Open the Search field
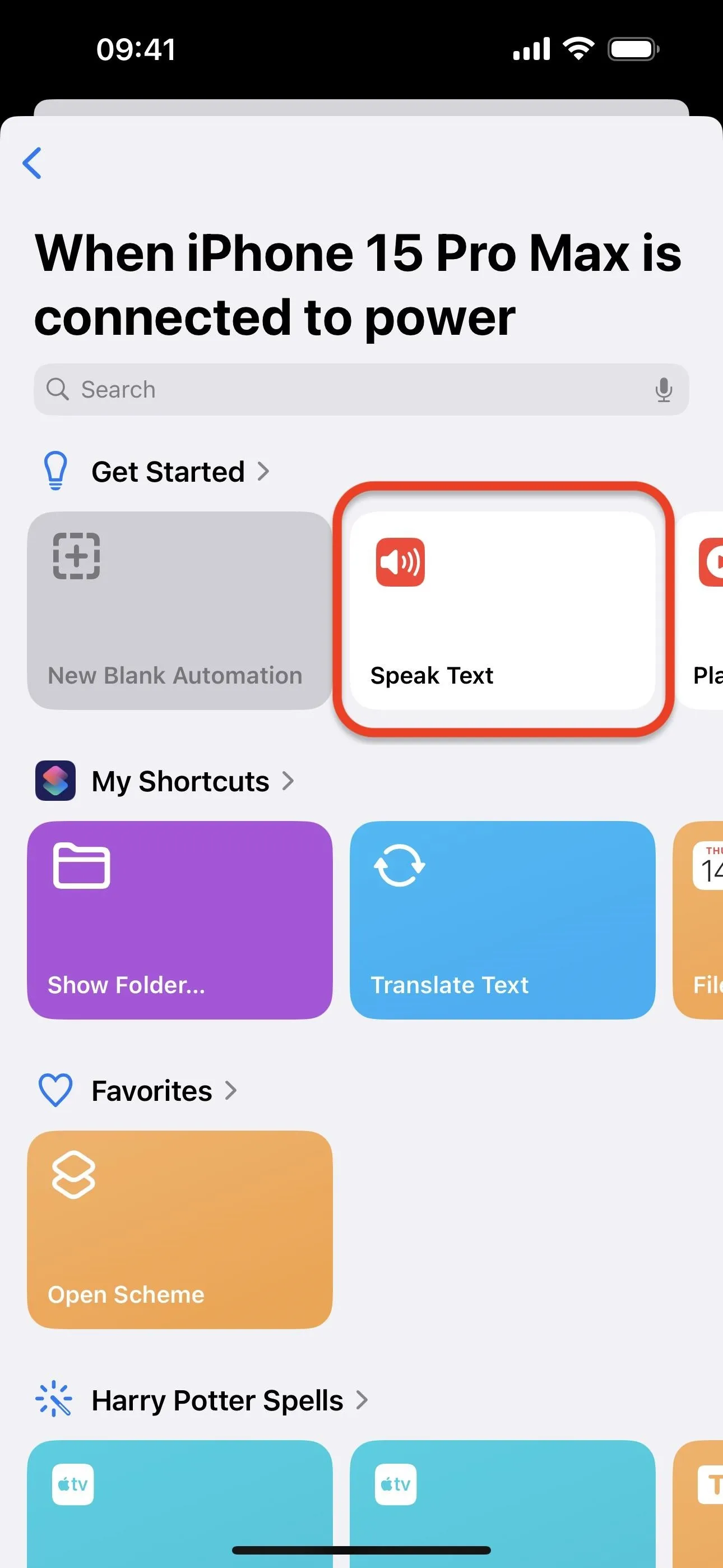Image resolution: width=723 pixels, height=1568 pixels. (361, 390)
